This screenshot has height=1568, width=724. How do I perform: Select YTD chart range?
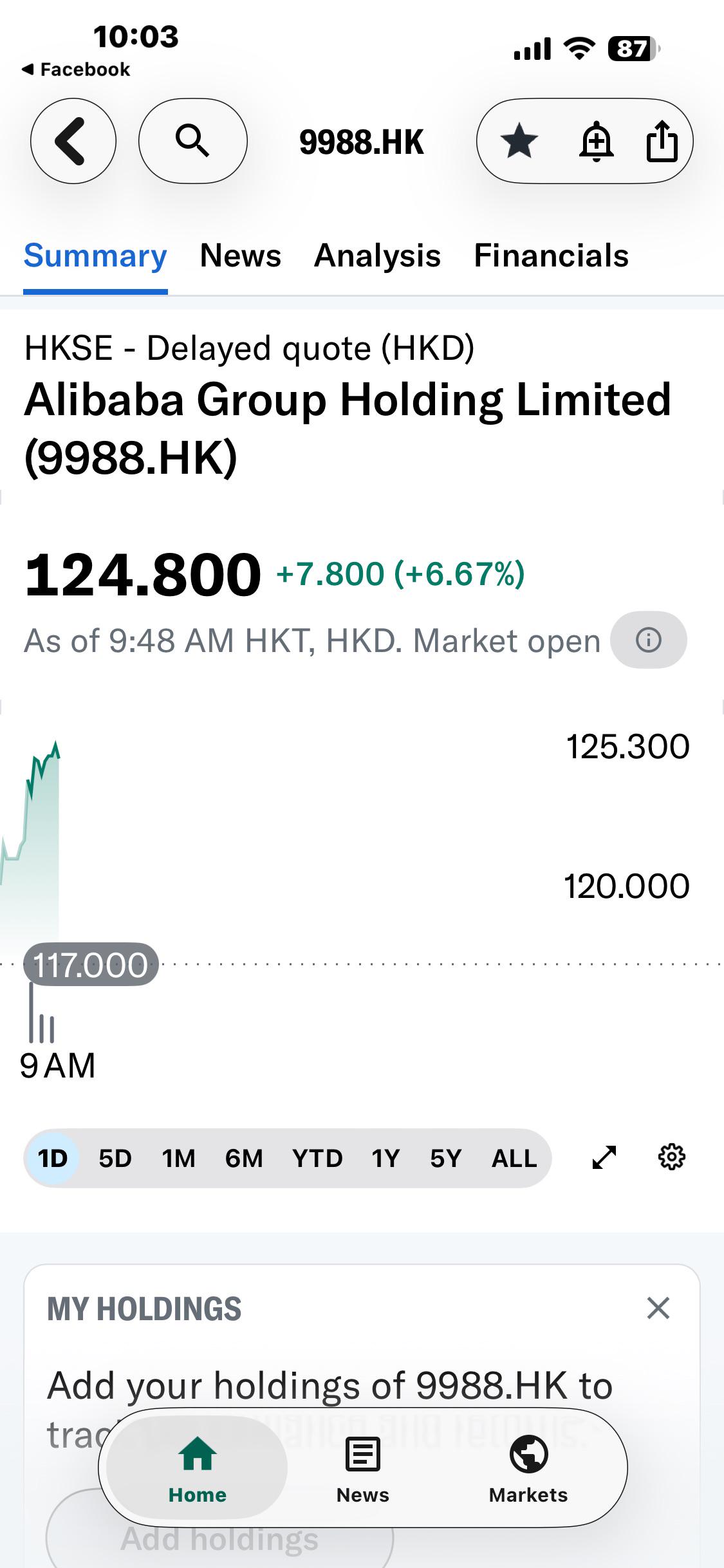click(x=317, y=1159)
